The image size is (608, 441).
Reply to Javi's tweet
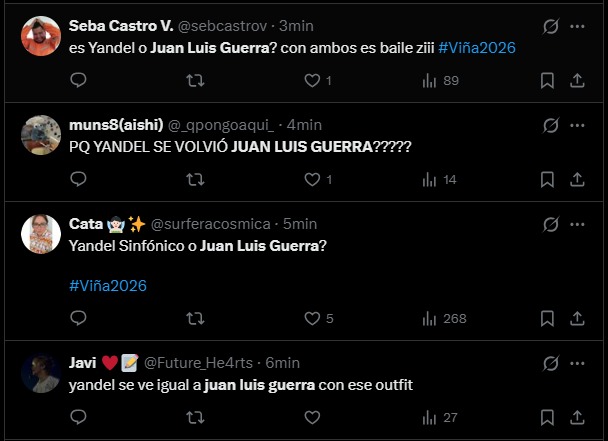point(79,417)
